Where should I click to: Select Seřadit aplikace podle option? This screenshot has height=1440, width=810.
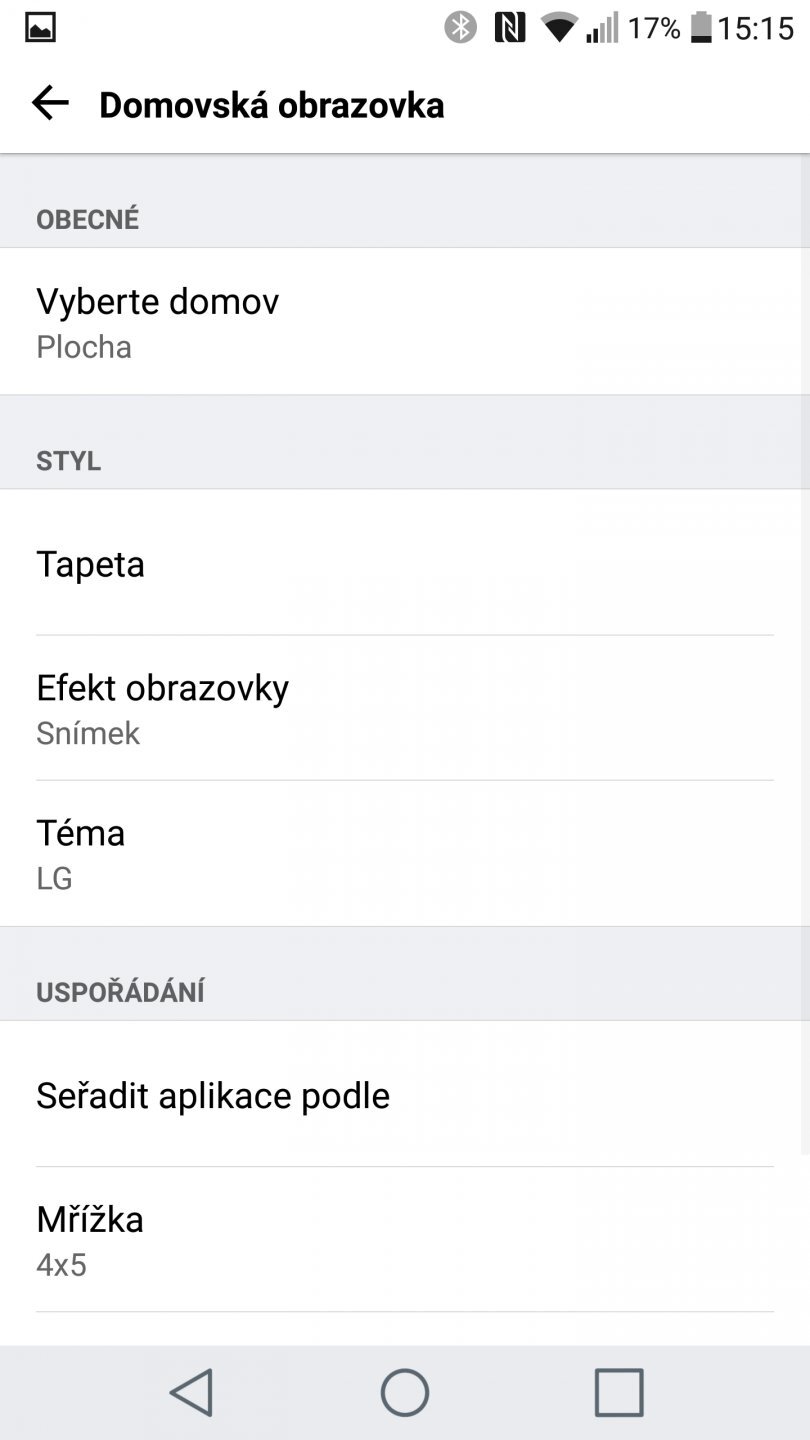click(x=405, y=1095)
